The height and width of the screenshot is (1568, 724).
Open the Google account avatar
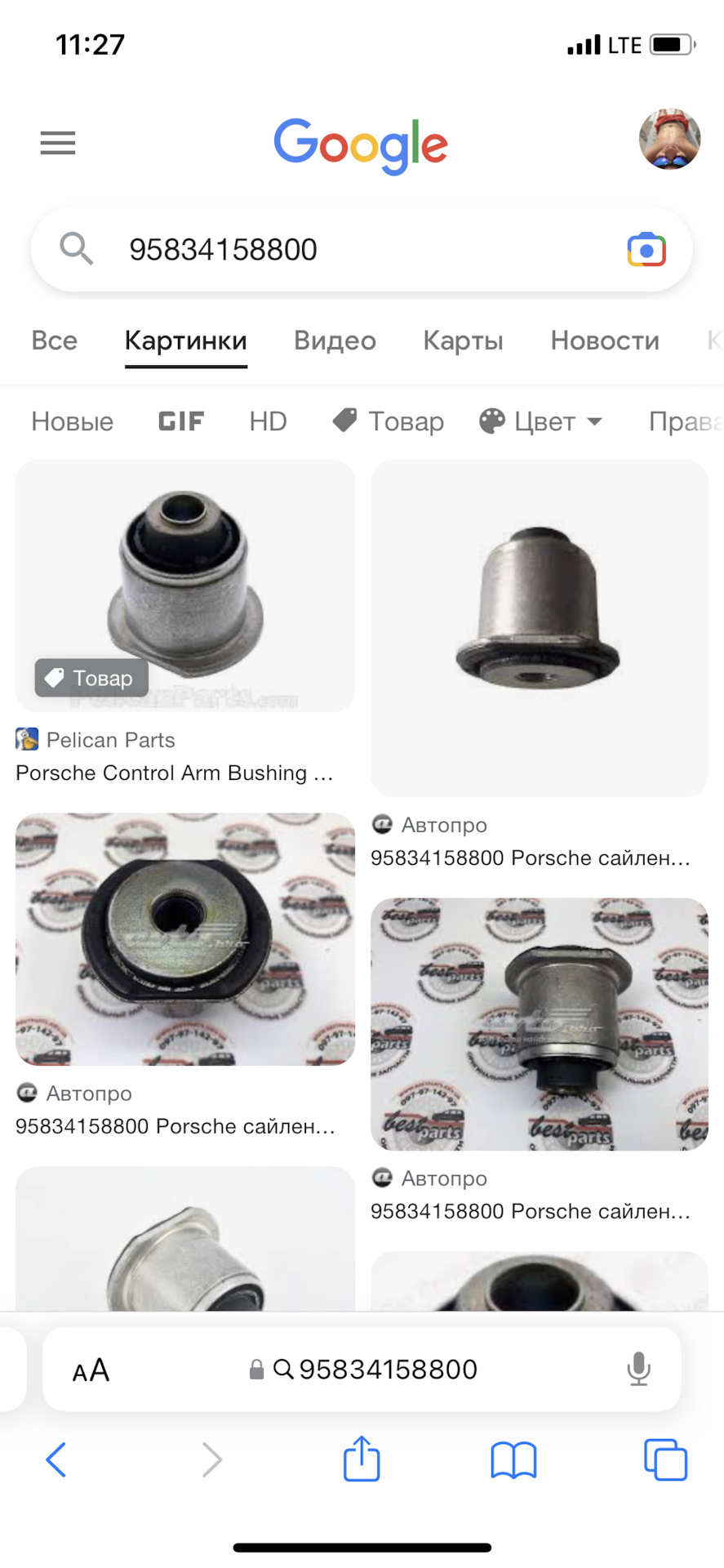[669, 140]
